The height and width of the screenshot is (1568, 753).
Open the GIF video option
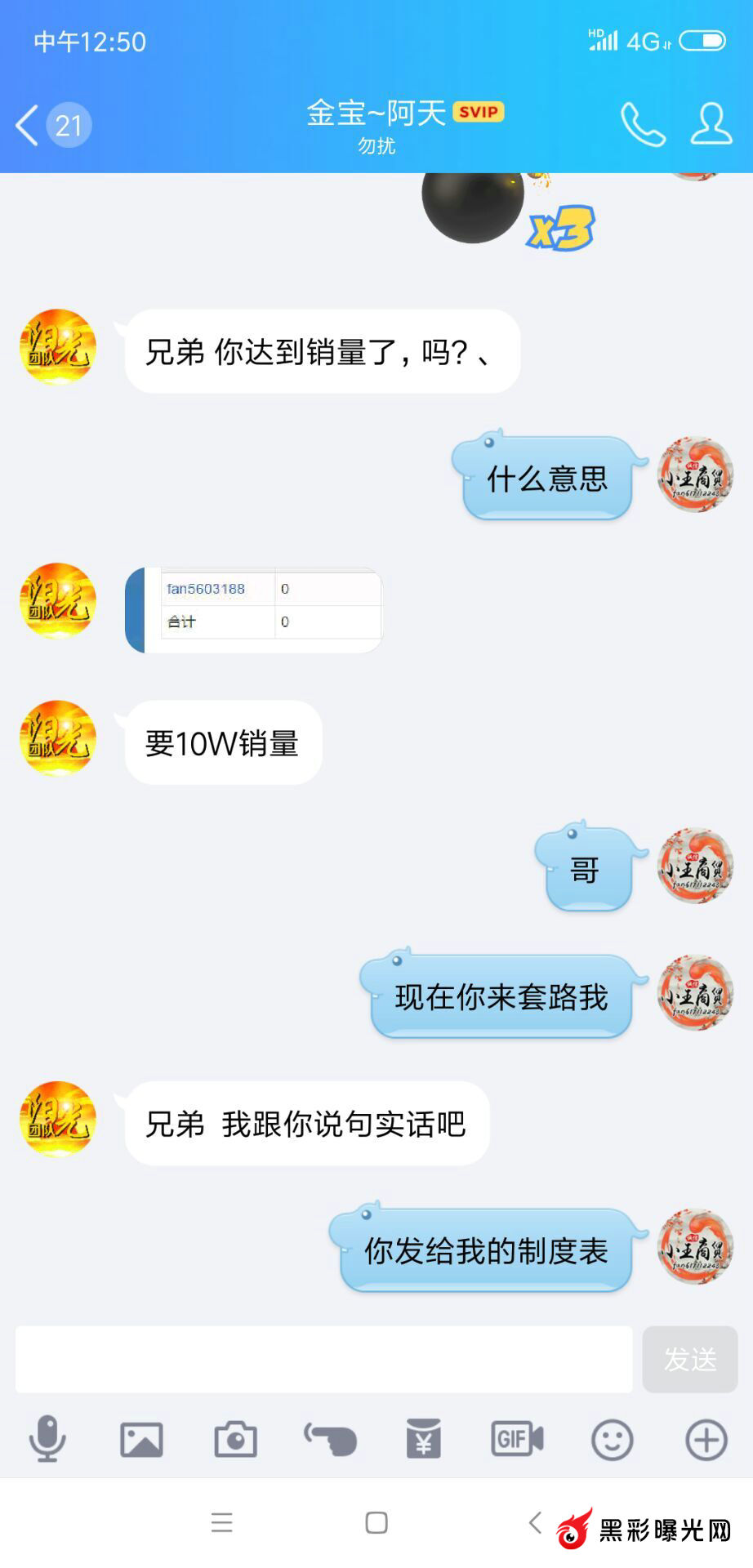pyautogui.click(x=517, y=1439)
